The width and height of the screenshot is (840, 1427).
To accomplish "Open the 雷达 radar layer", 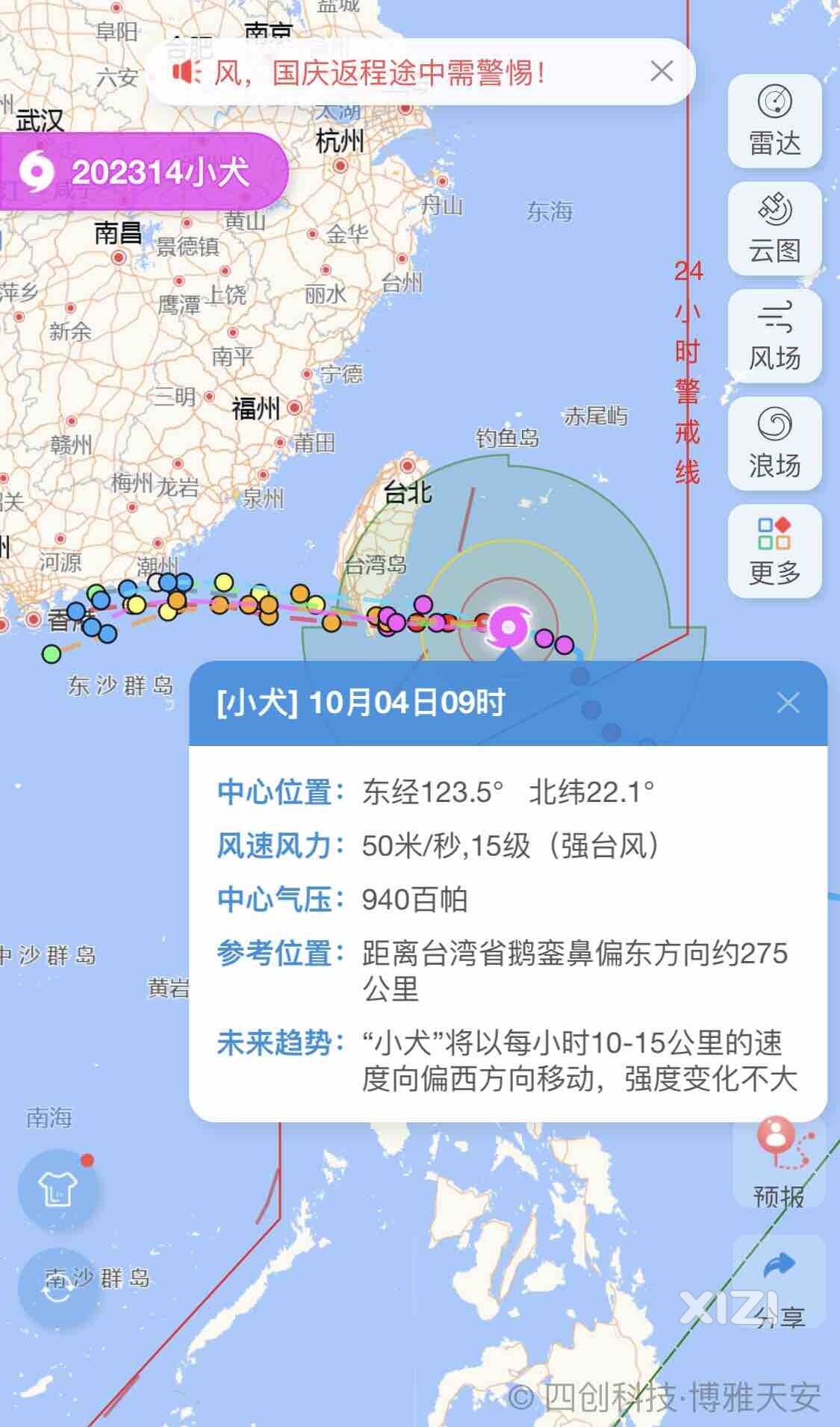I will [x=775, y=121].
